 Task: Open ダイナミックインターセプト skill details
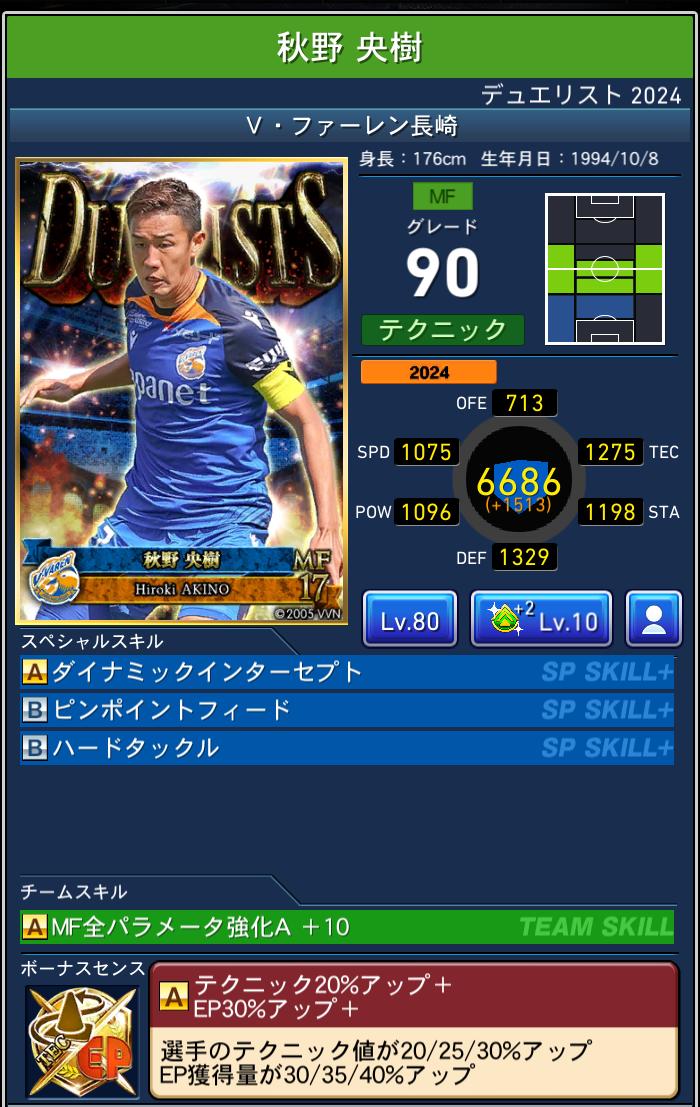click(346, 672)
